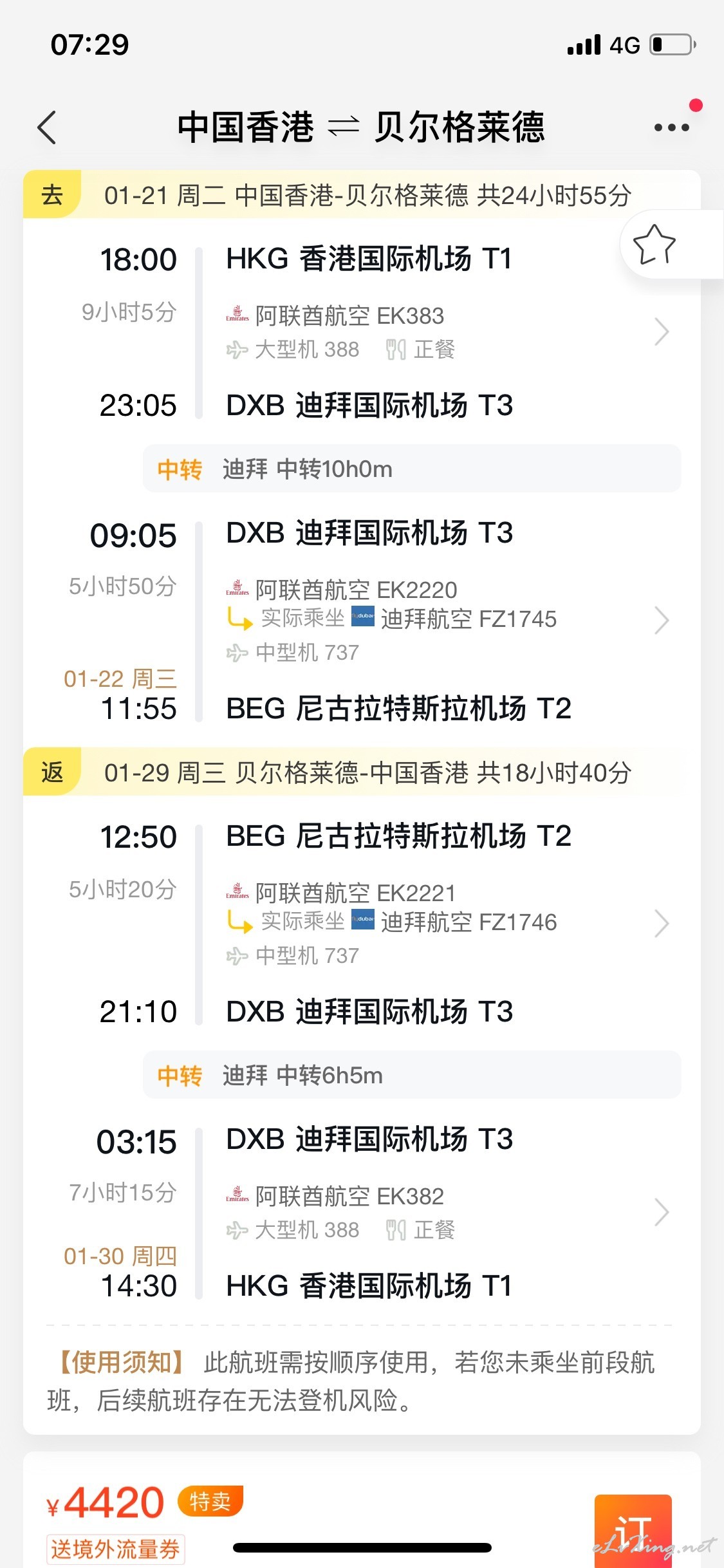Tap the orange 订 booking button
This screenshot has height=1568, width=724.
(x=633, y=1531)
